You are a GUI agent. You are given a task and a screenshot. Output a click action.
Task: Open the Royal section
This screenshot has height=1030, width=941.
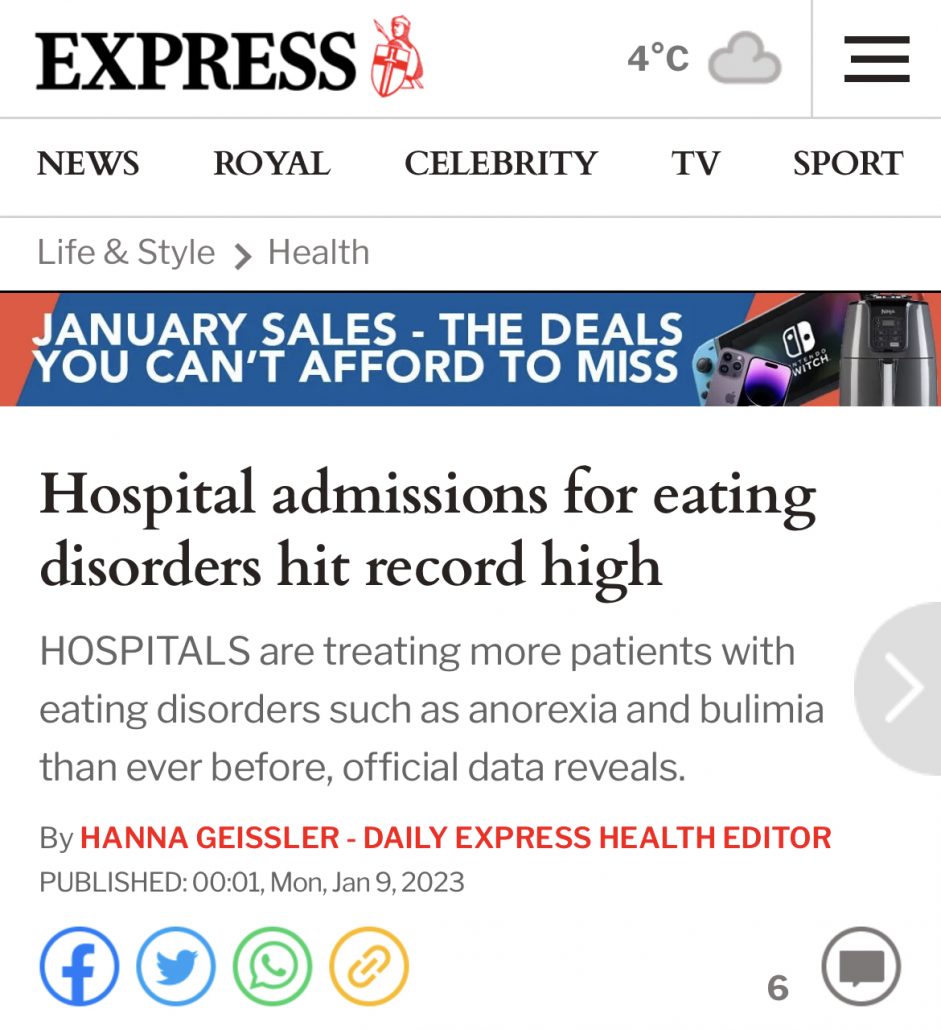271,164
